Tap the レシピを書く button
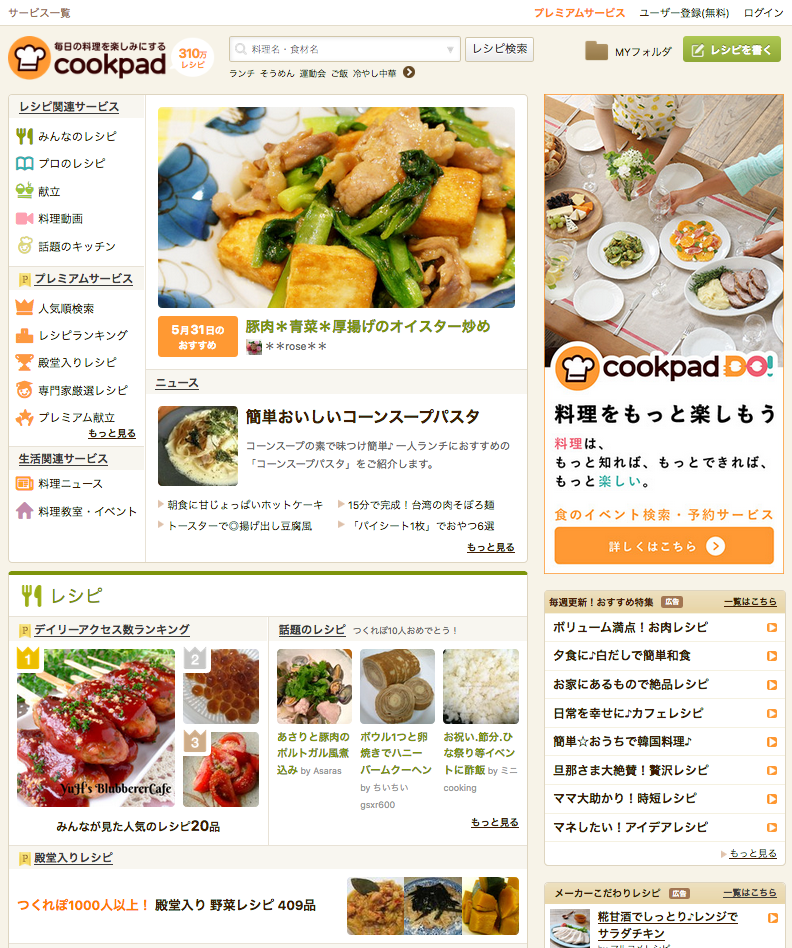792x948 pixels. click(731, 50)
